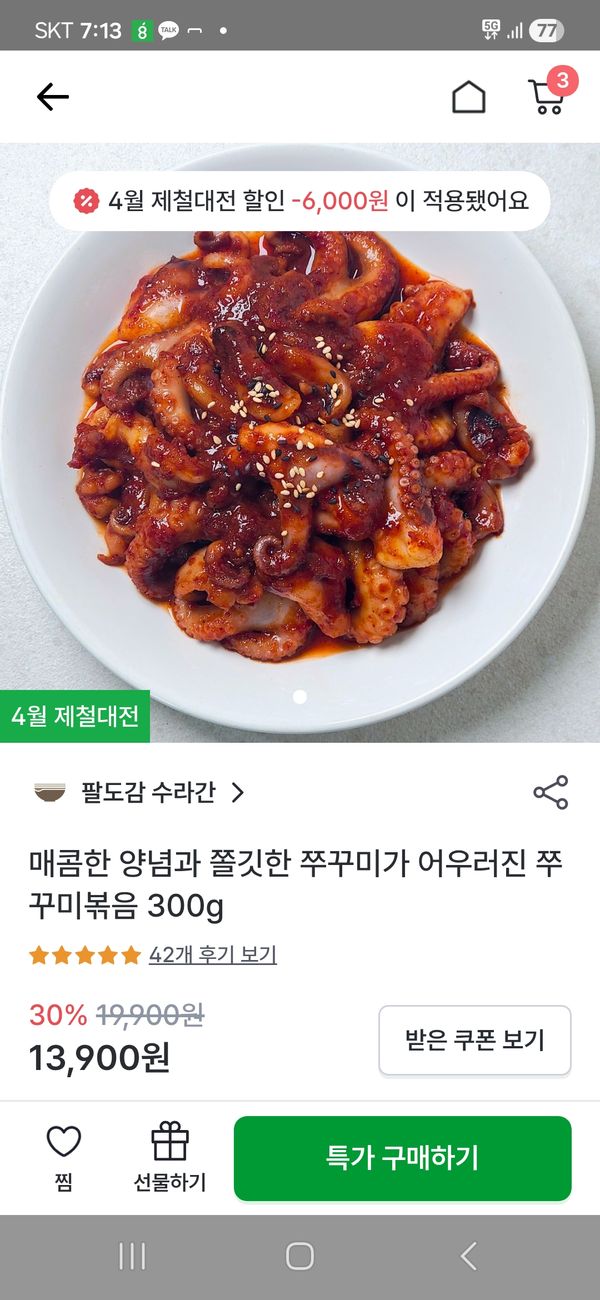600x1300 pixels.
Task: Add product to 찜 wishlist
Action: [x=64, y=1157]
